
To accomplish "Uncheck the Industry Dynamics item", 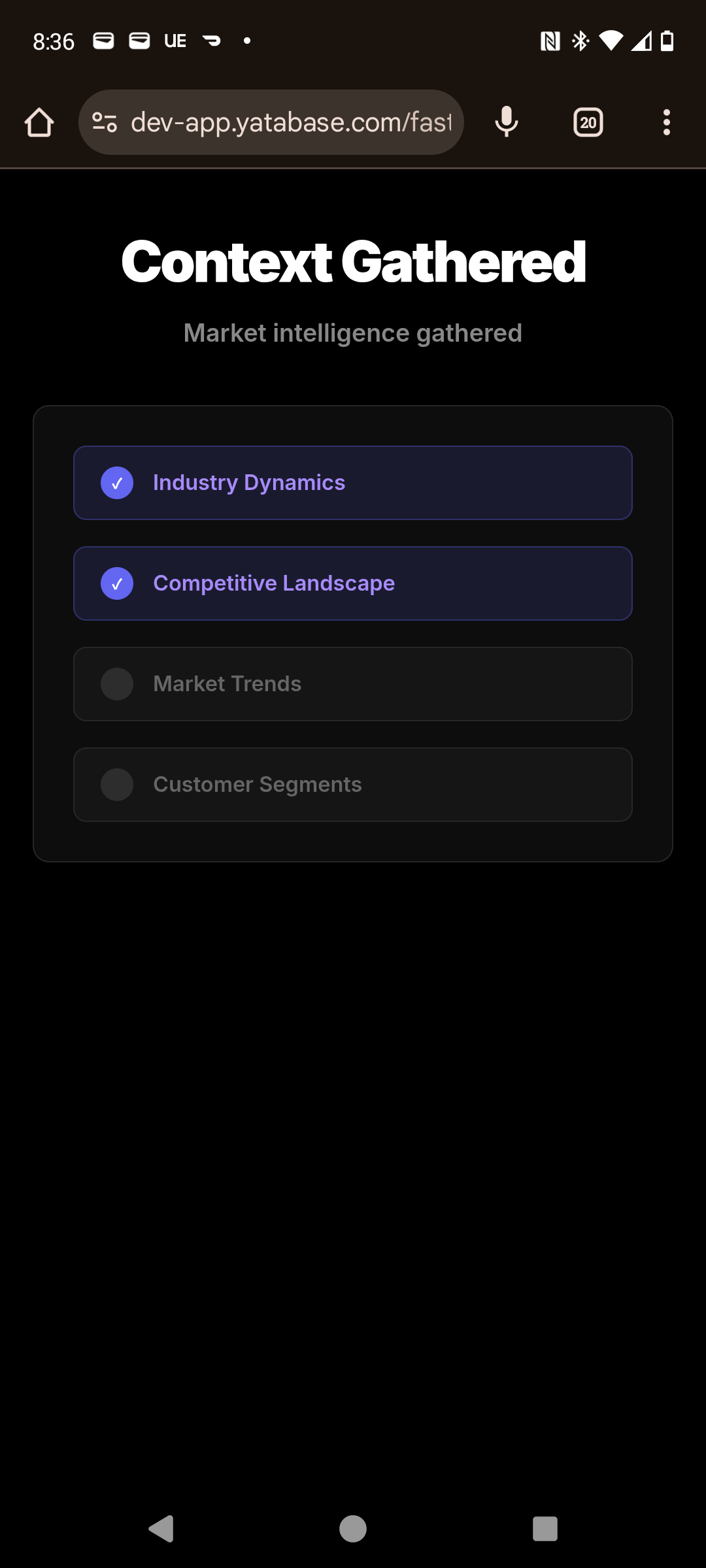I will pos(117,483).
